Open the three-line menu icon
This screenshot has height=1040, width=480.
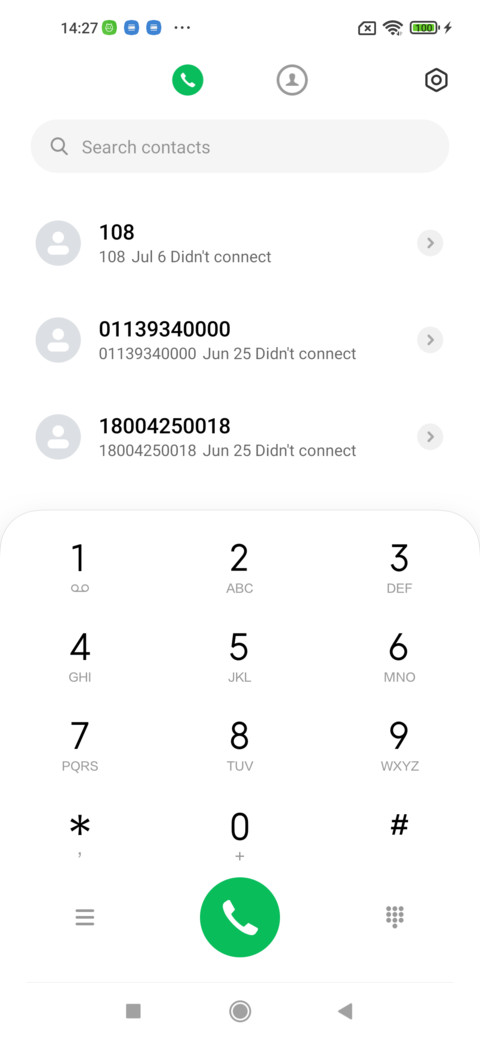[x=85, y=917]
